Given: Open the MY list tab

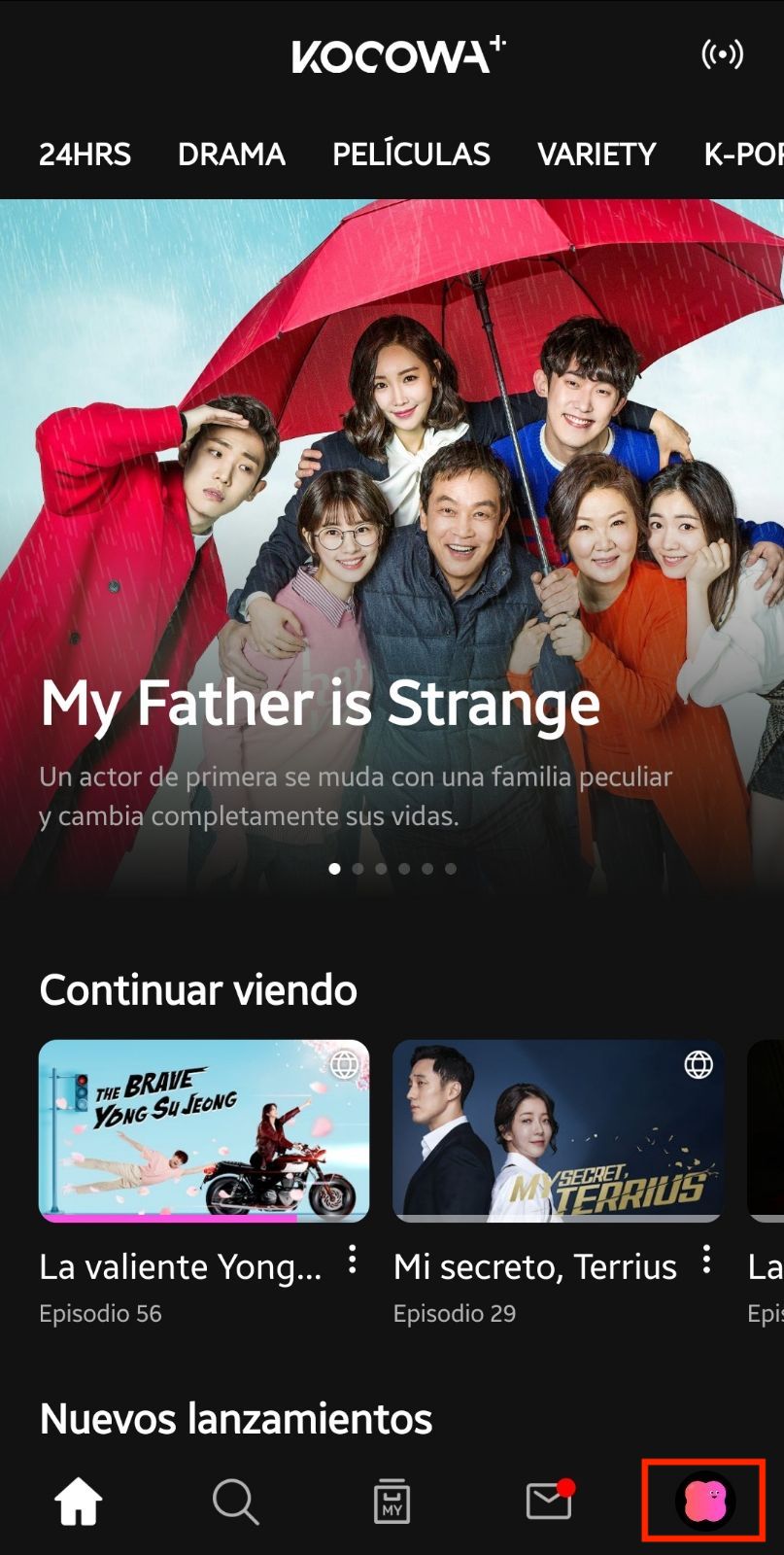Looking at the screenshot, I should coord(392,1502).
